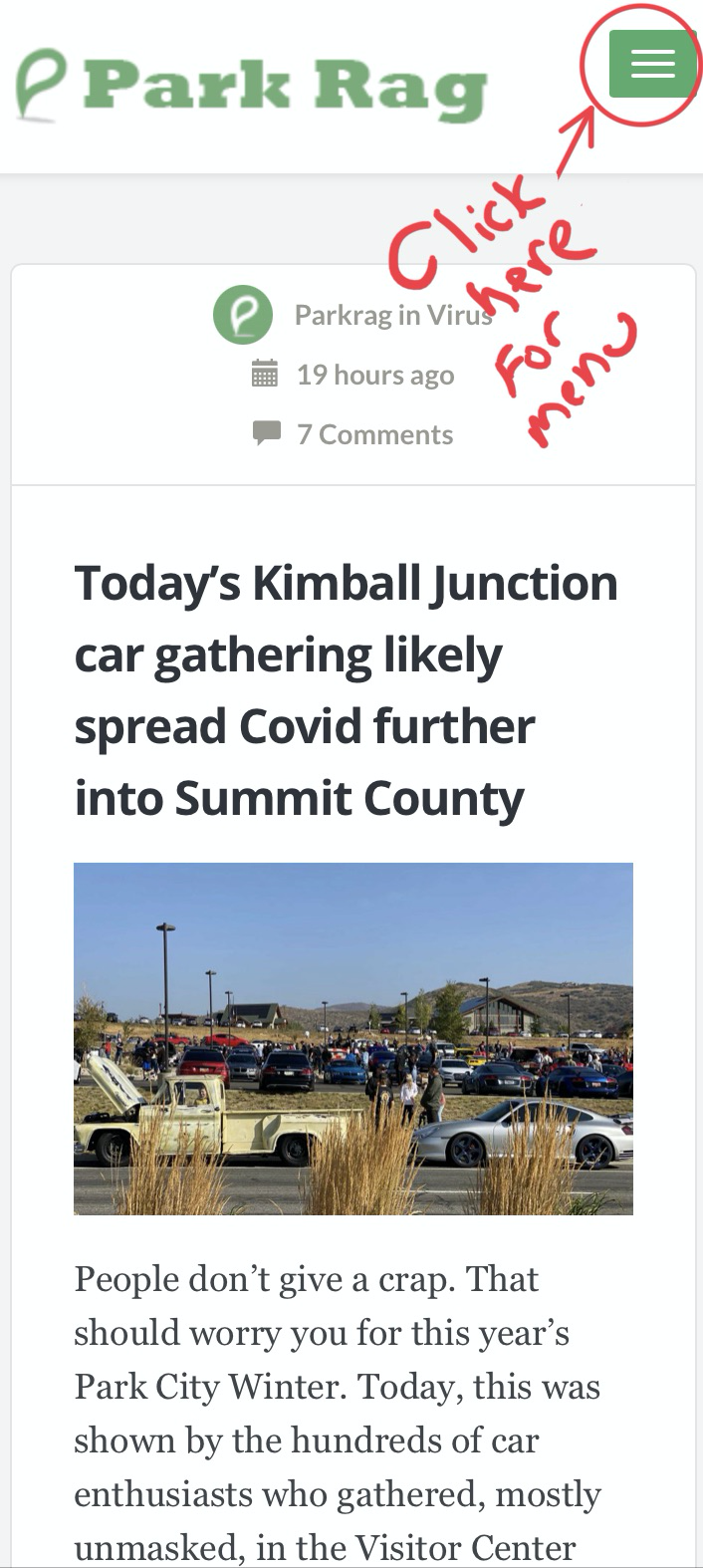Open the car gathering photo
The image size is (703, 1568).
point(353,1038)
